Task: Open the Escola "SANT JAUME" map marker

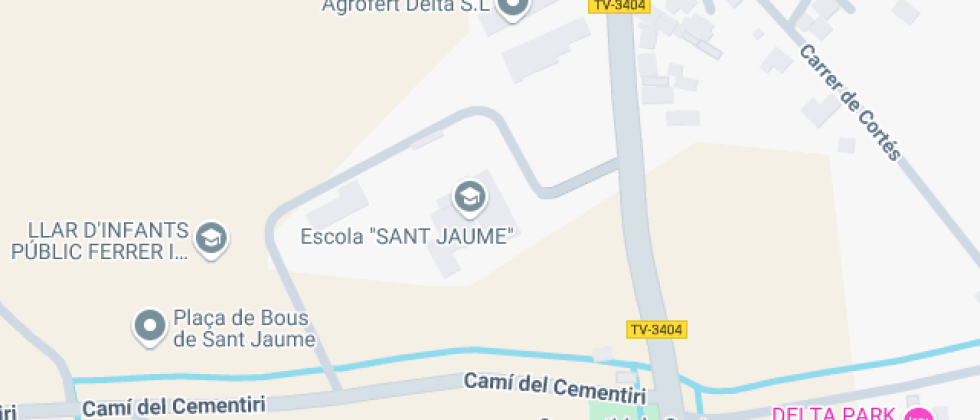Action: (469, 198)
